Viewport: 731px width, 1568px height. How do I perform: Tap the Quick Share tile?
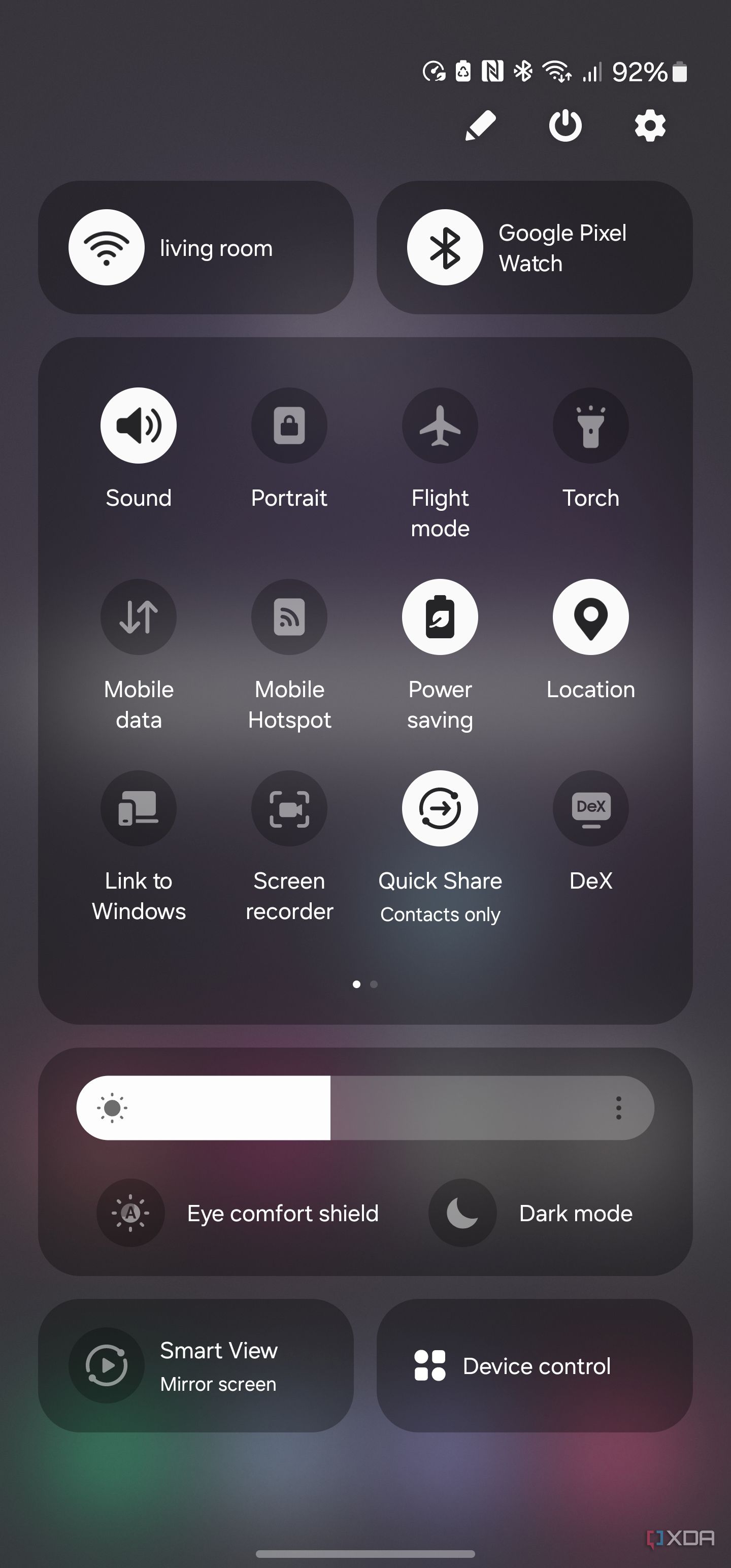pyautogui.click(x=440, y=808)
